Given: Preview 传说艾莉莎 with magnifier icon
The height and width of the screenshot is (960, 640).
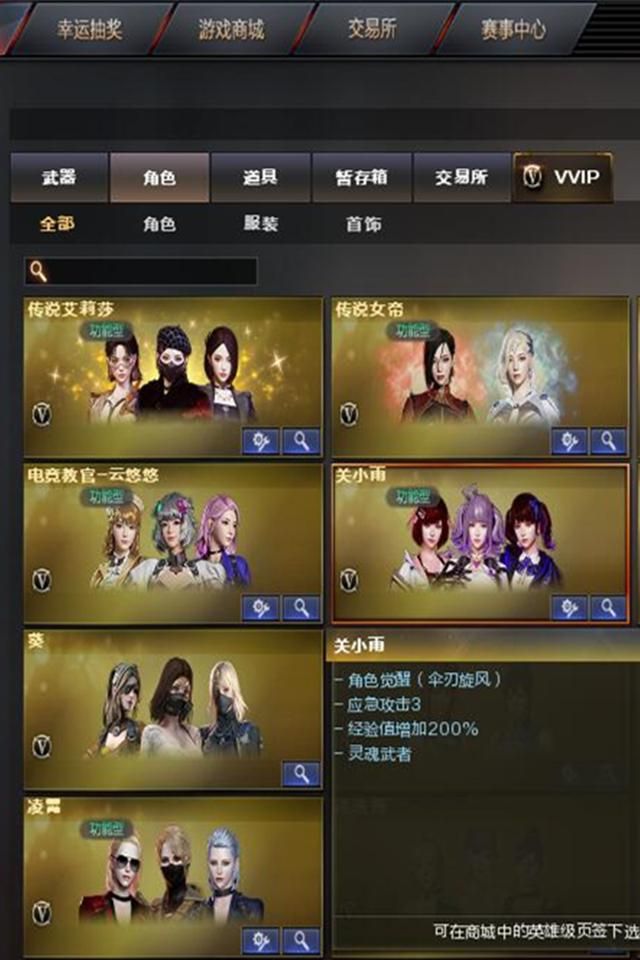Looking at the screenshot, I should (x=300, y=441).
